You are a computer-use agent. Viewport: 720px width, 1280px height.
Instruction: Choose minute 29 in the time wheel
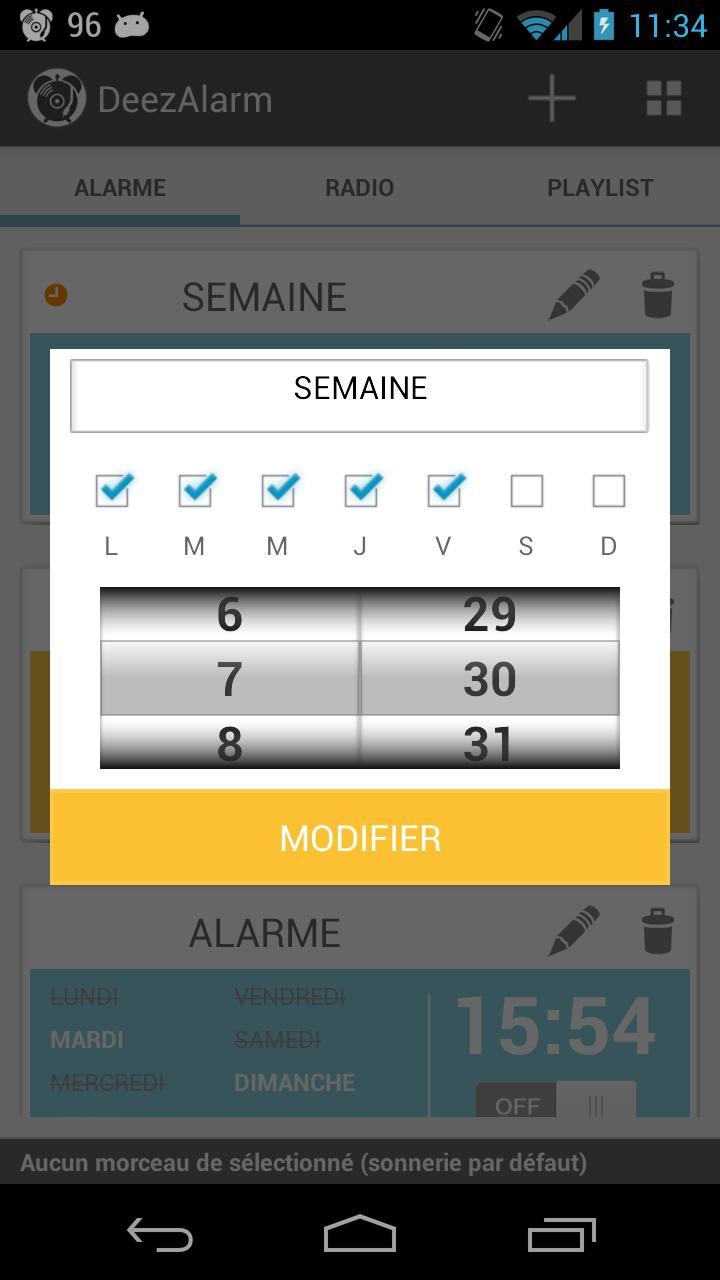[489, 614]
